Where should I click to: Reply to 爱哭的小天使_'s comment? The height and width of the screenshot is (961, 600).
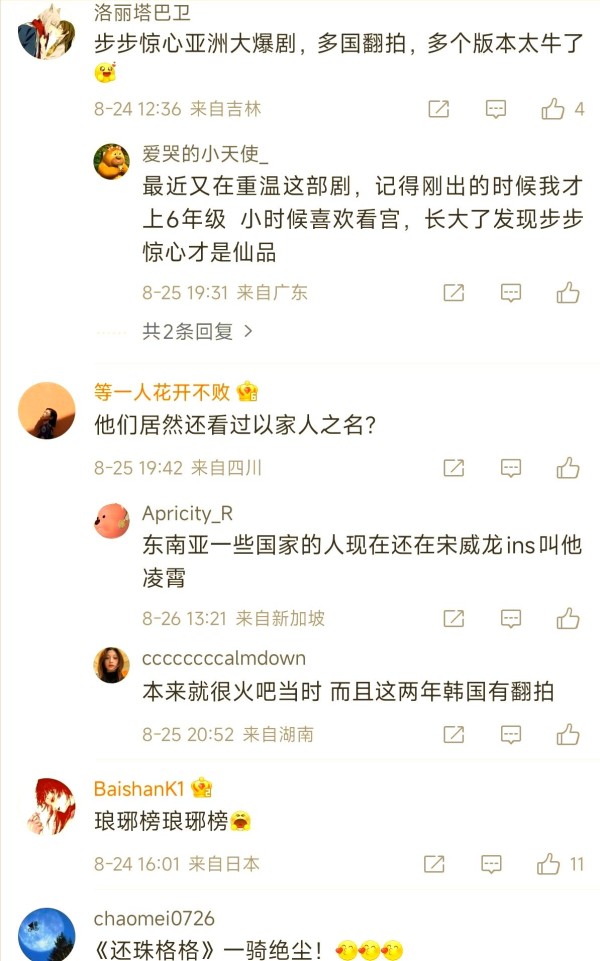511,292
